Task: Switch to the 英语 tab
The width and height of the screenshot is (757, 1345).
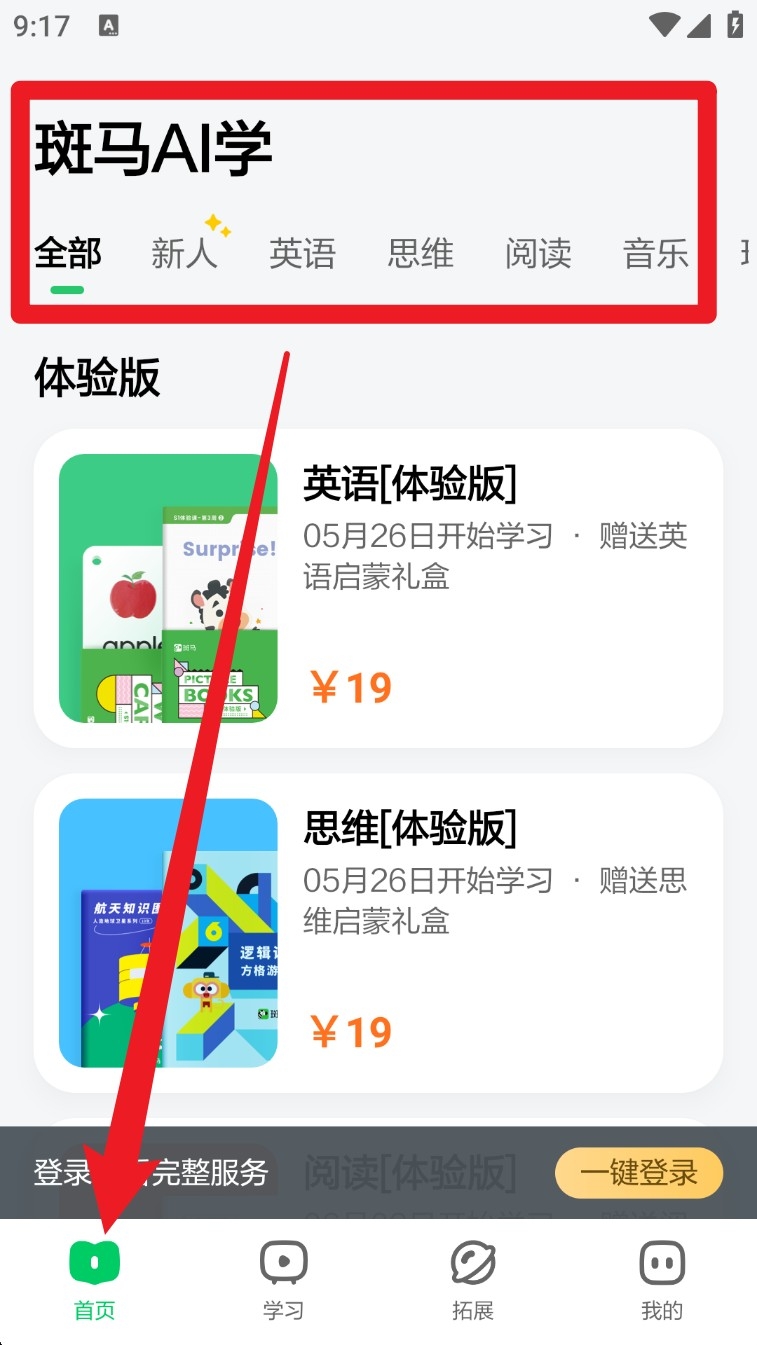Action: click(x=302, y=254)
